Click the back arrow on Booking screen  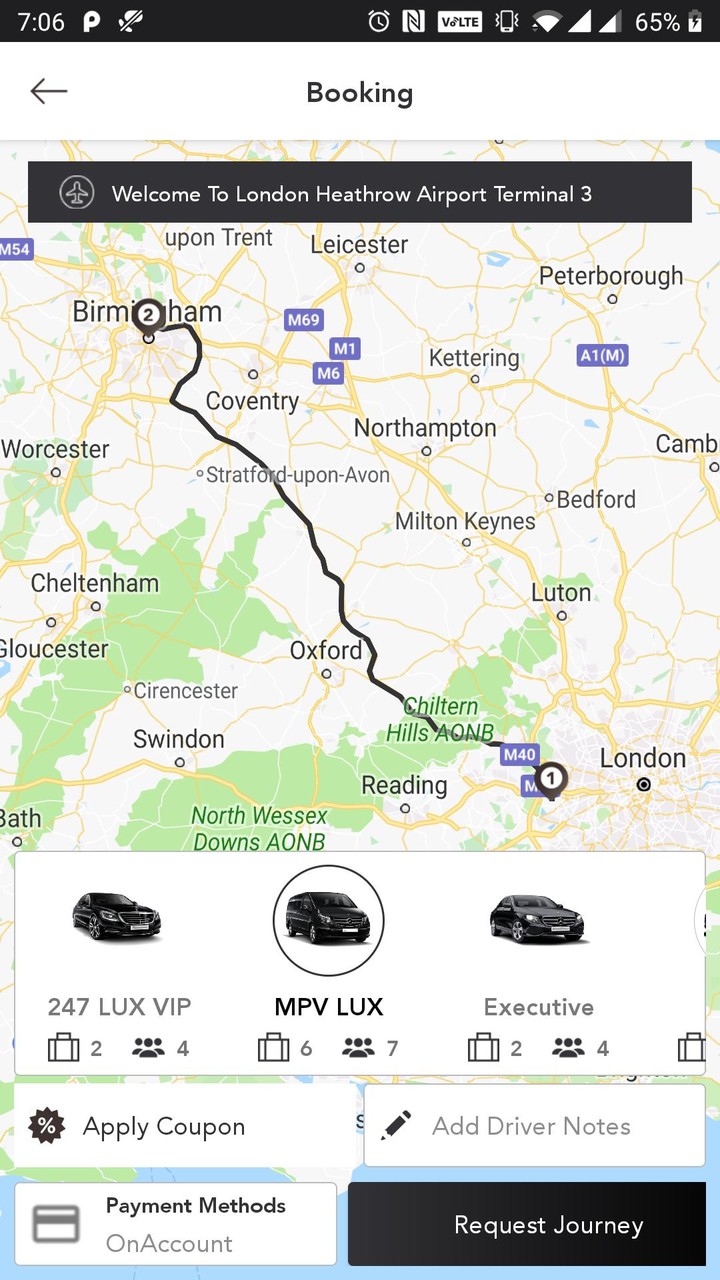[x=48, y=91]
